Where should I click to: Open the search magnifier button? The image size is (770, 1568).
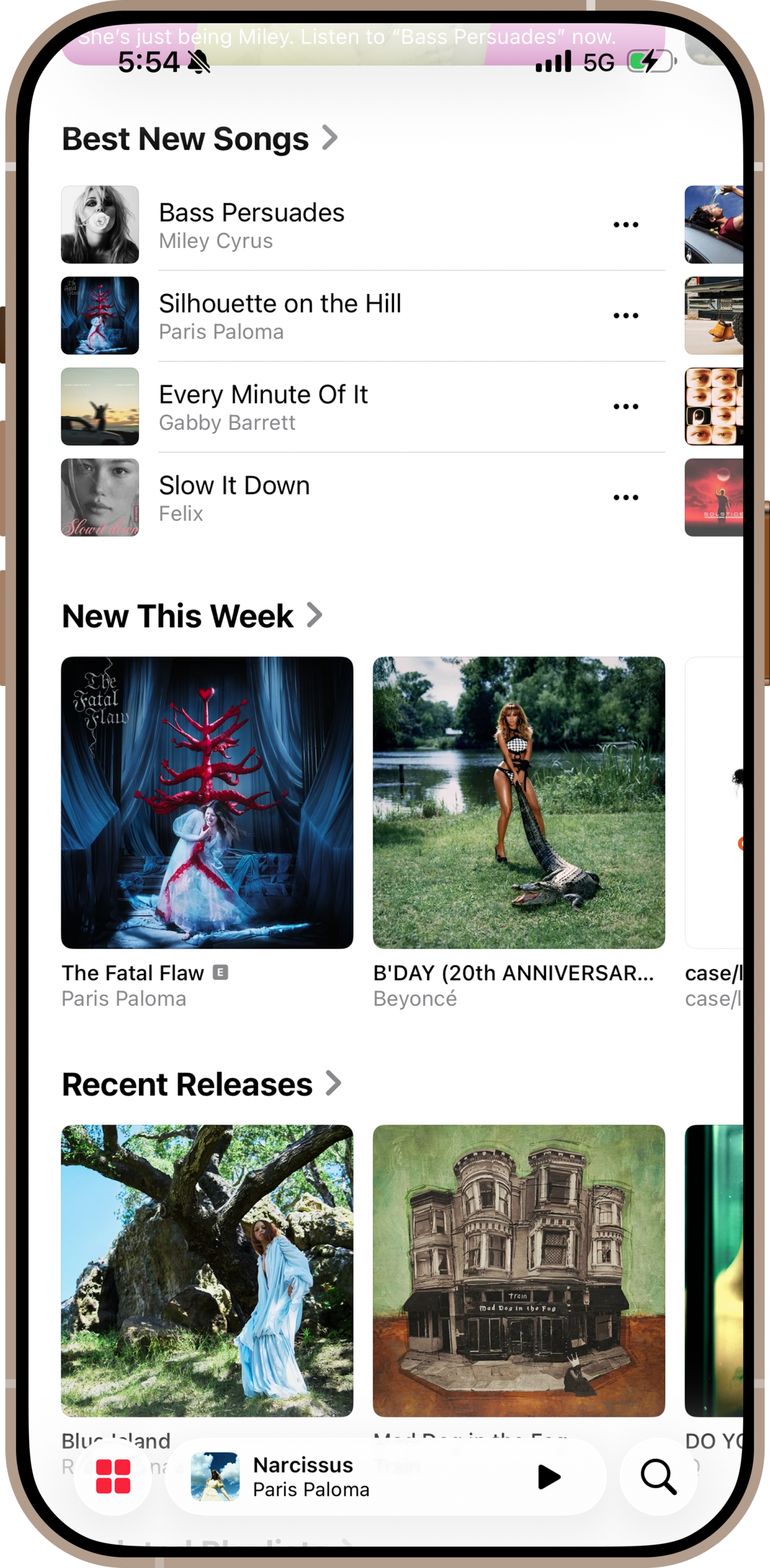click(x=659, y=1477)
